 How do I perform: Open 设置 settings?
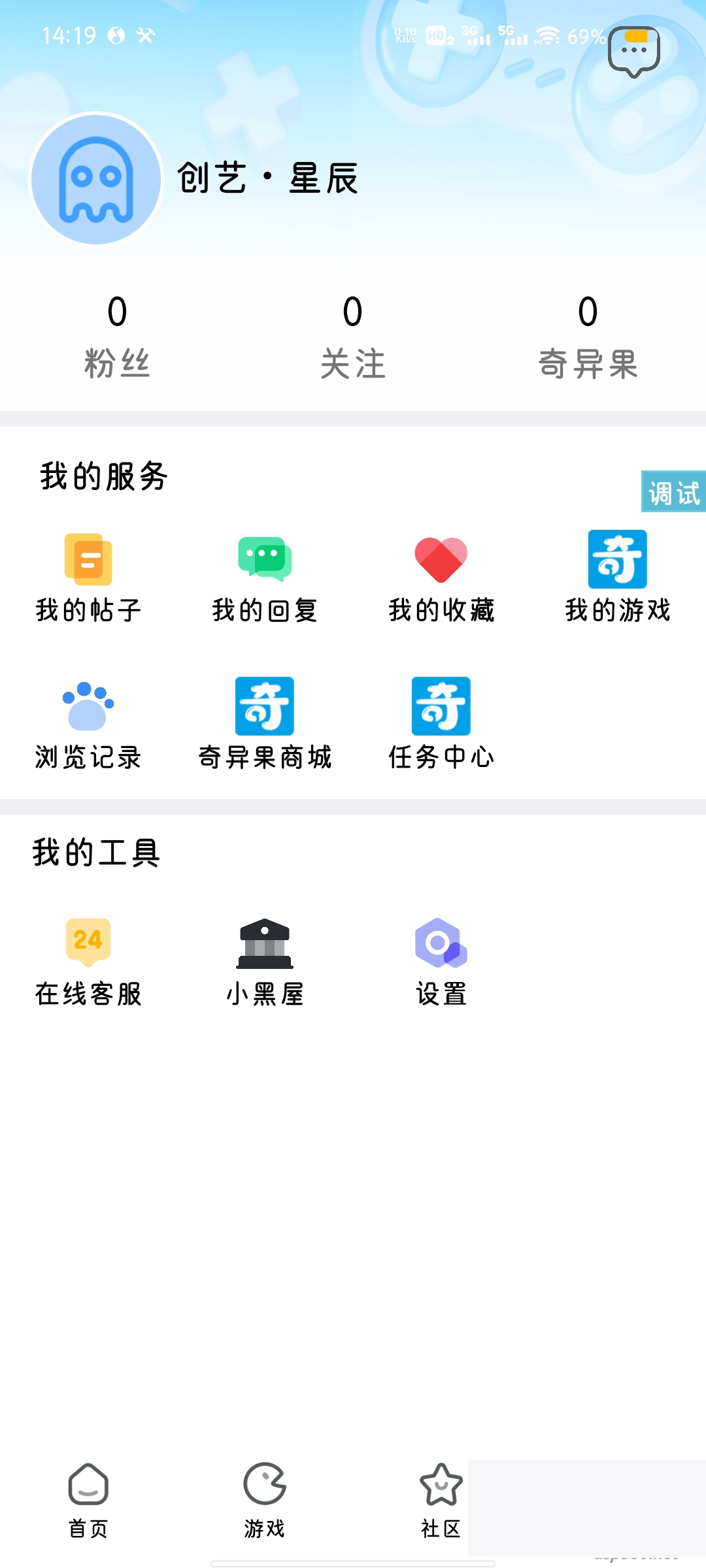pyautogui.click(x=440, y=960)
